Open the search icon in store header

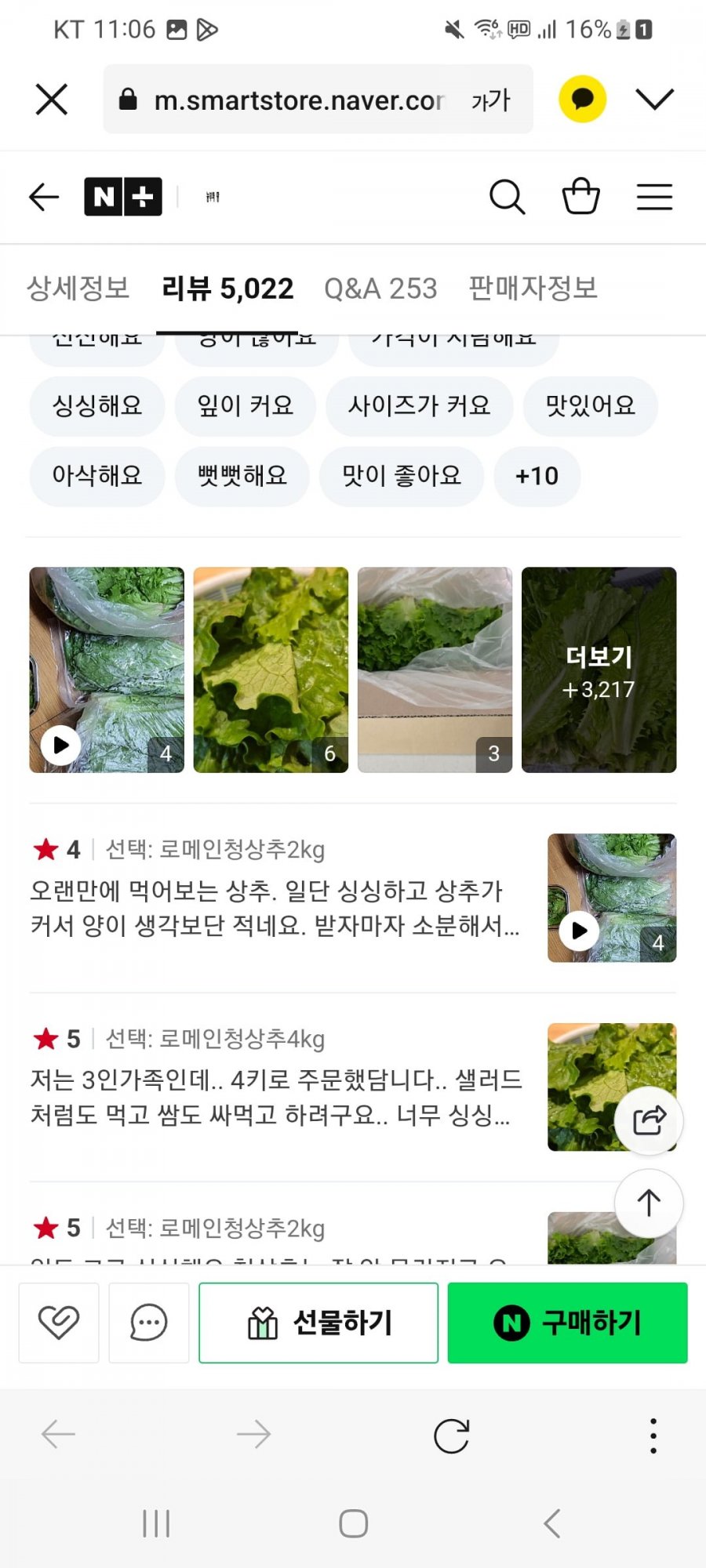click(x=507, y=197)
